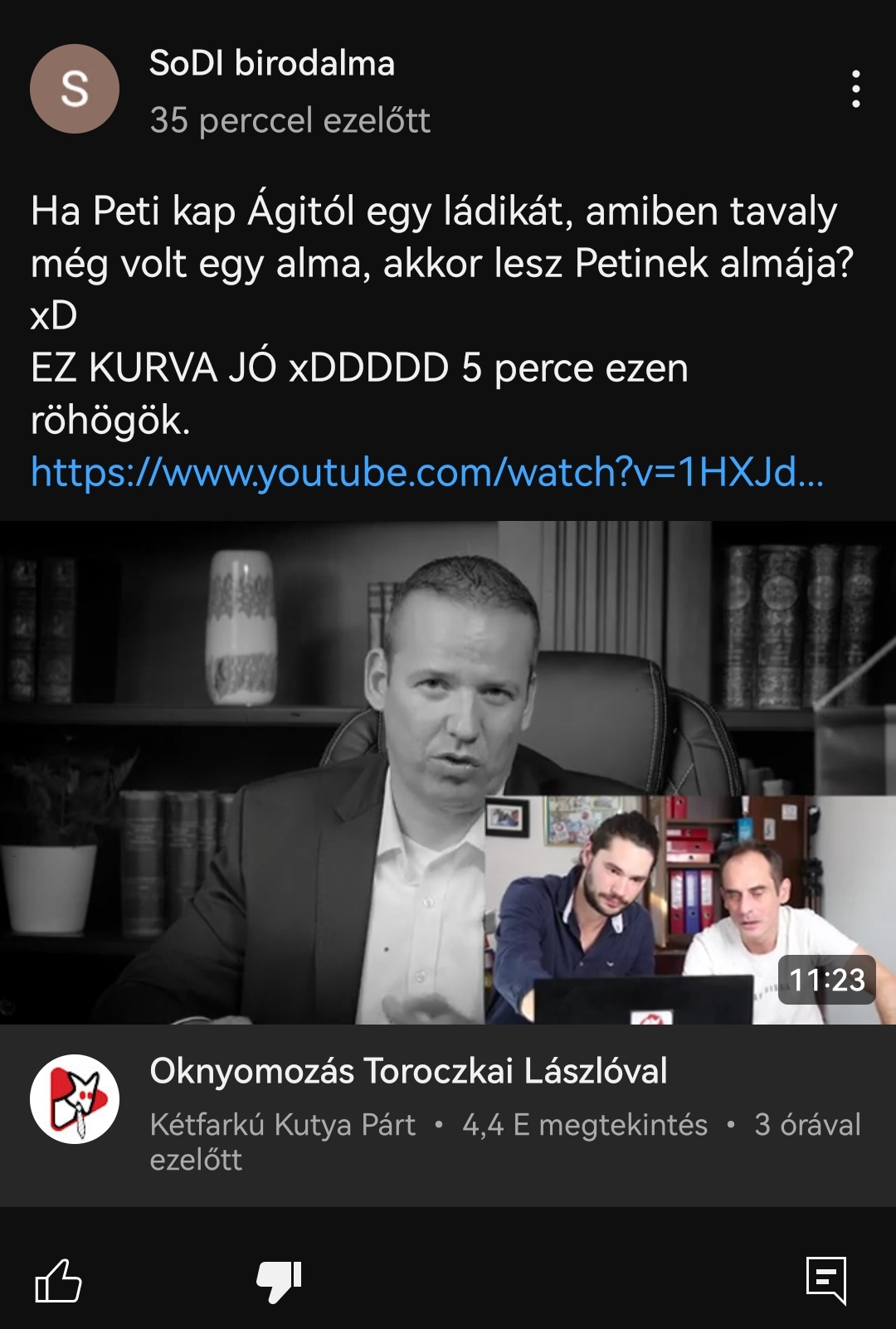Open SoDI birodalma's channel avatar

(x=75, y=89)
